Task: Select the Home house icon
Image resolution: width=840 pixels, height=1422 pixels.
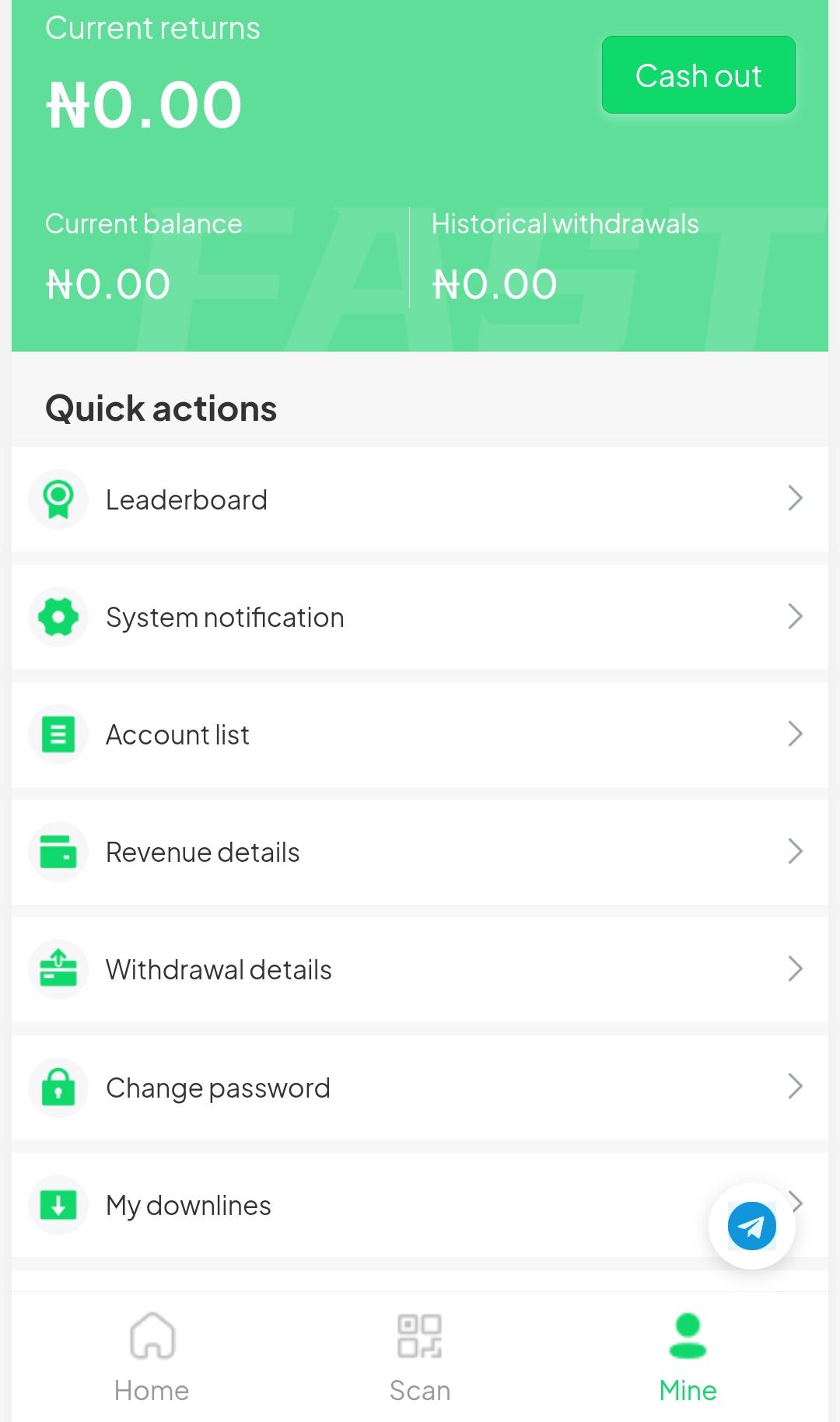Action: click(x=152, y=1336)
